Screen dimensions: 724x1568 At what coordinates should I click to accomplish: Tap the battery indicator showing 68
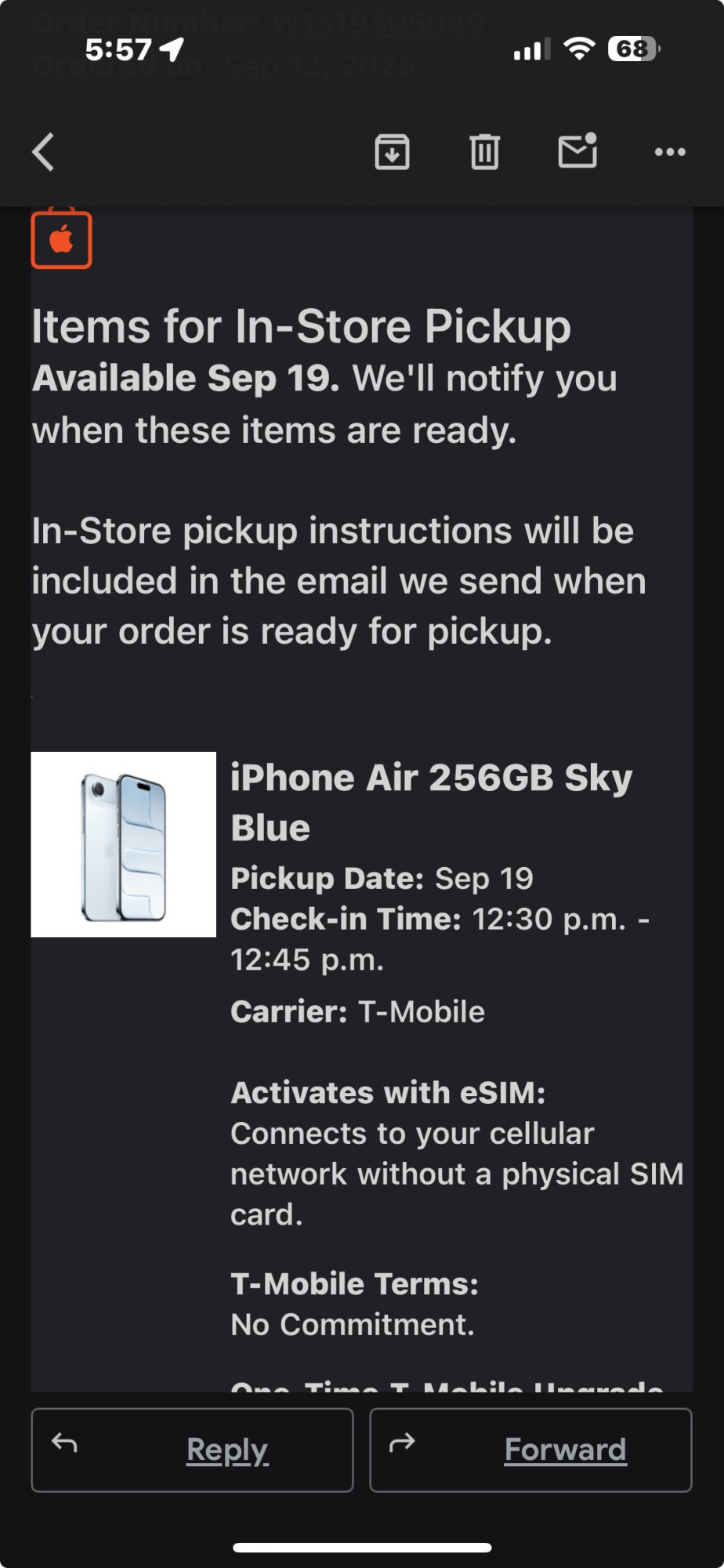click(632, 49)
